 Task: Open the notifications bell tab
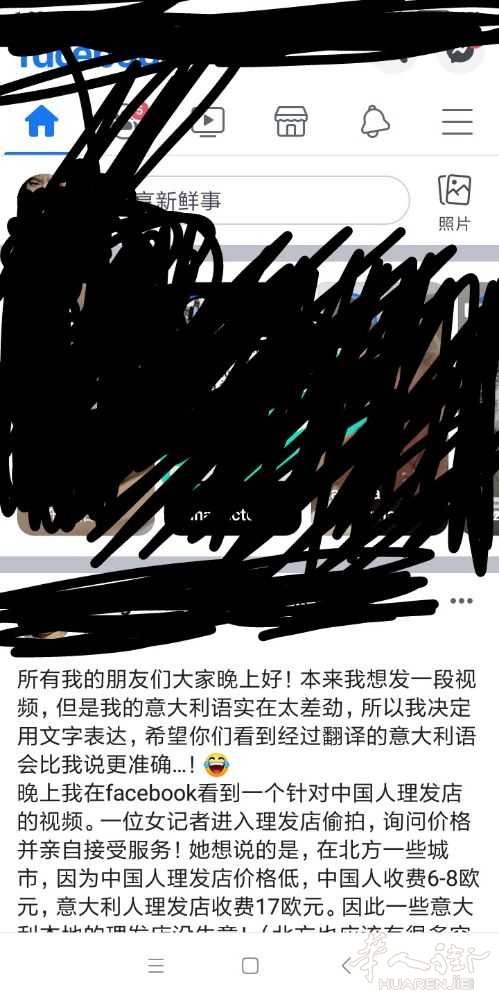pyautogui.click(x=375, y=121)
